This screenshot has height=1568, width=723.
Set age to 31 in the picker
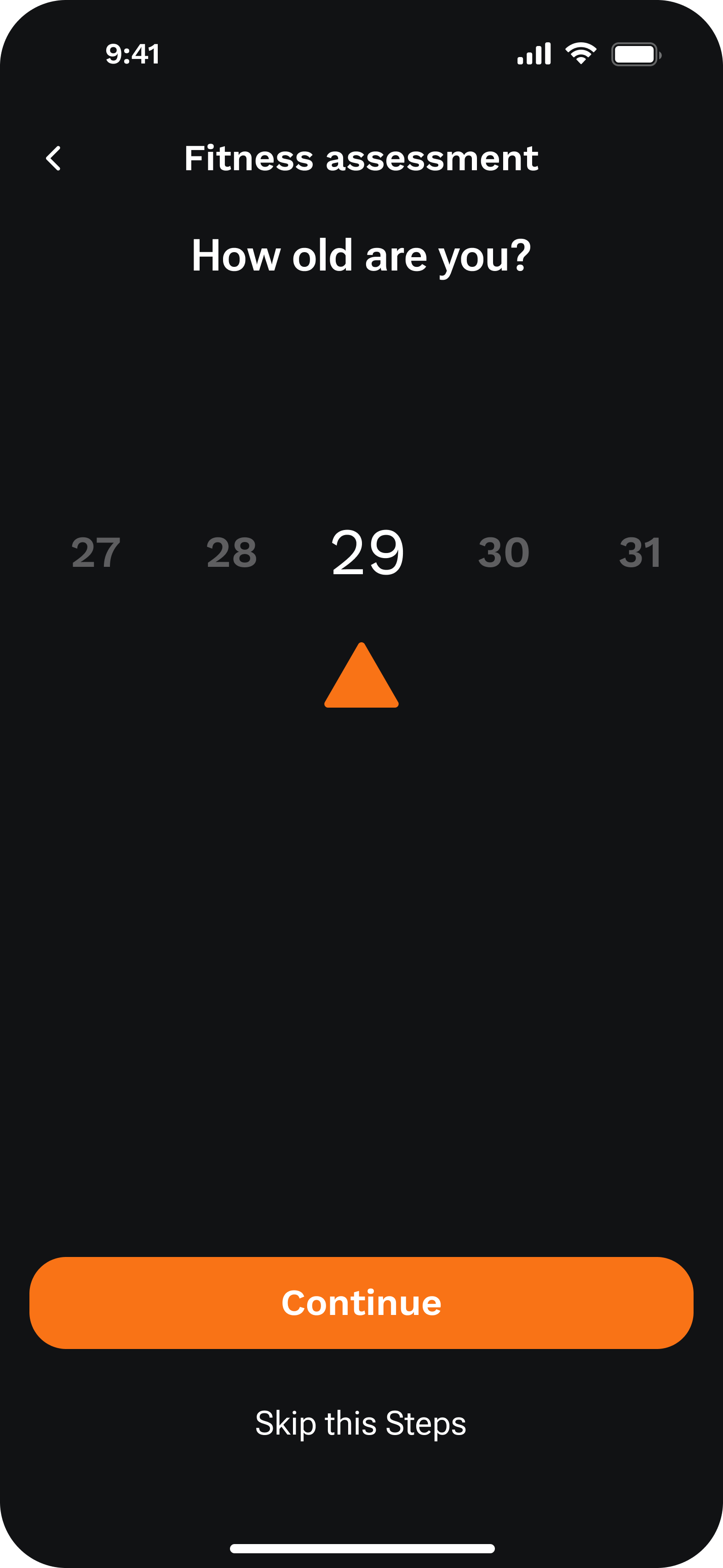(x=640, y=553)
